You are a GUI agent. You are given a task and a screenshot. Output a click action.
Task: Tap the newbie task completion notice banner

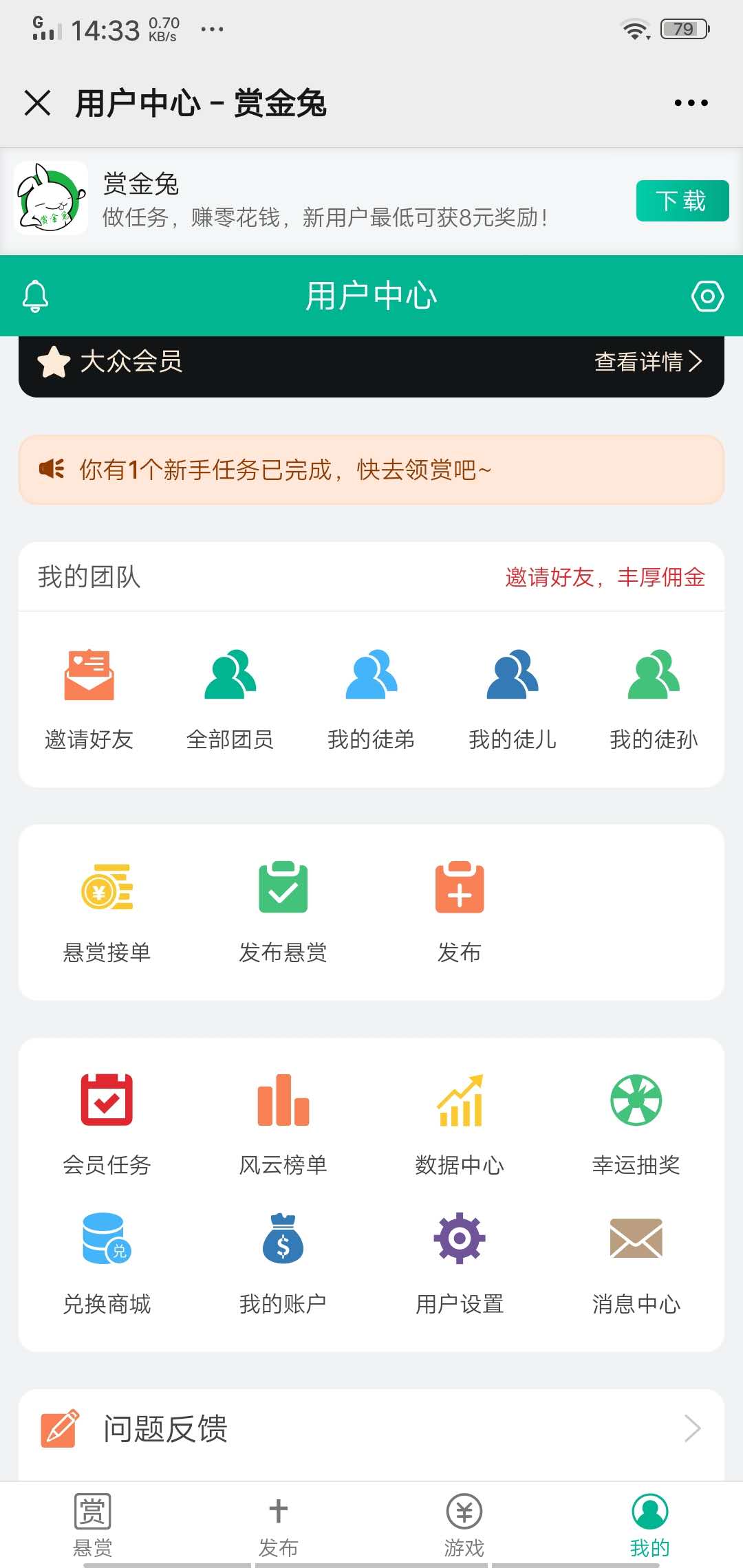click(371, 469)
